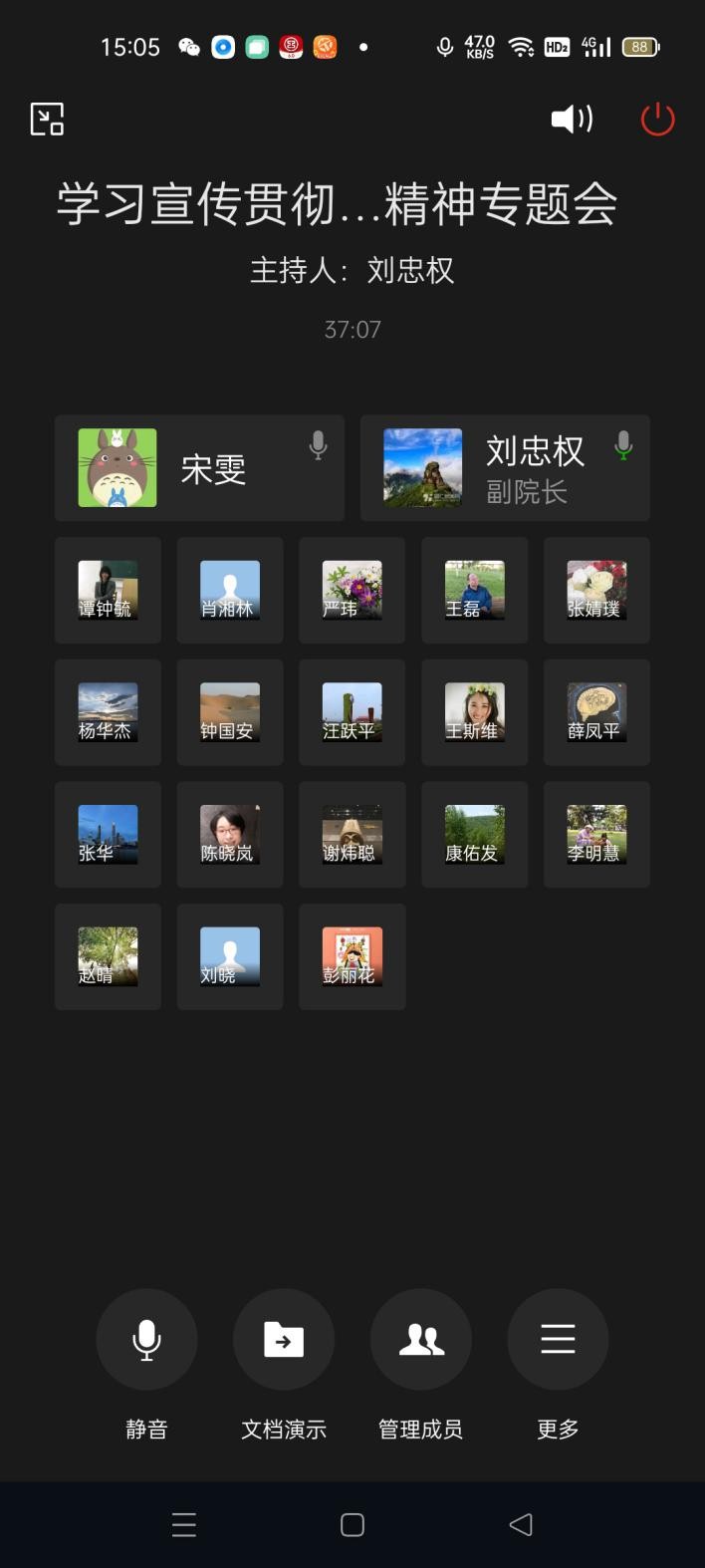Open participant tile 李明慧
The image size is (705, 1568).
(x=596, y=835)
